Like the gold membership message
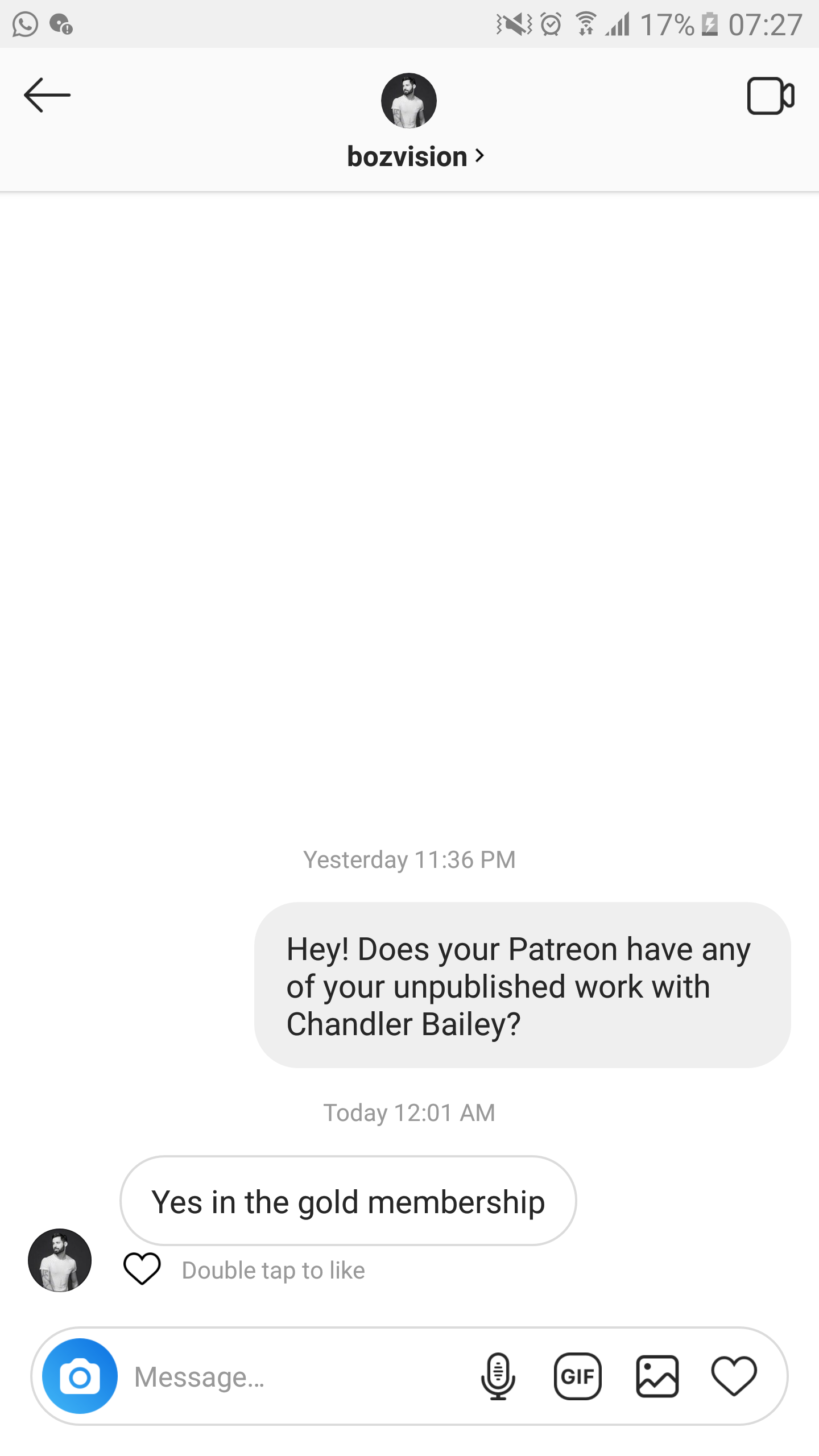819x1456 pixels. pos(142,1269)
